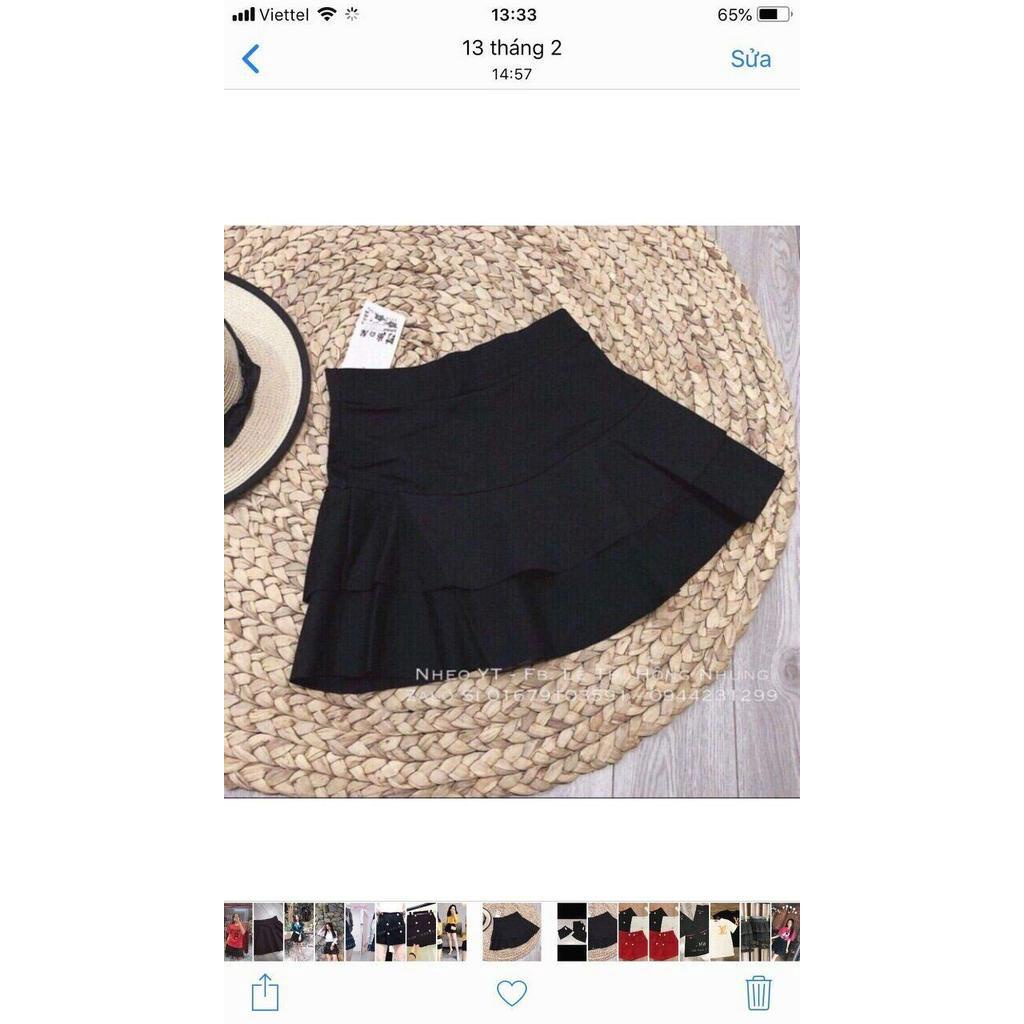Jump to the pink shirt thumbnail at filmstrip end
This screenshot has height=1024, width=1024.
coord(786,932)
